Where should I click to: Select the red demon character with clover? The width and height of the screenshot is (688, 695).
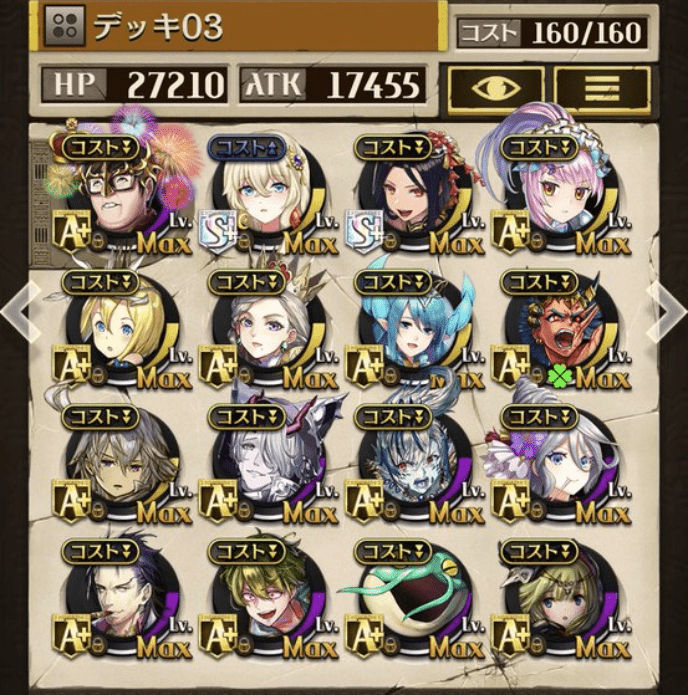point(553,335)
